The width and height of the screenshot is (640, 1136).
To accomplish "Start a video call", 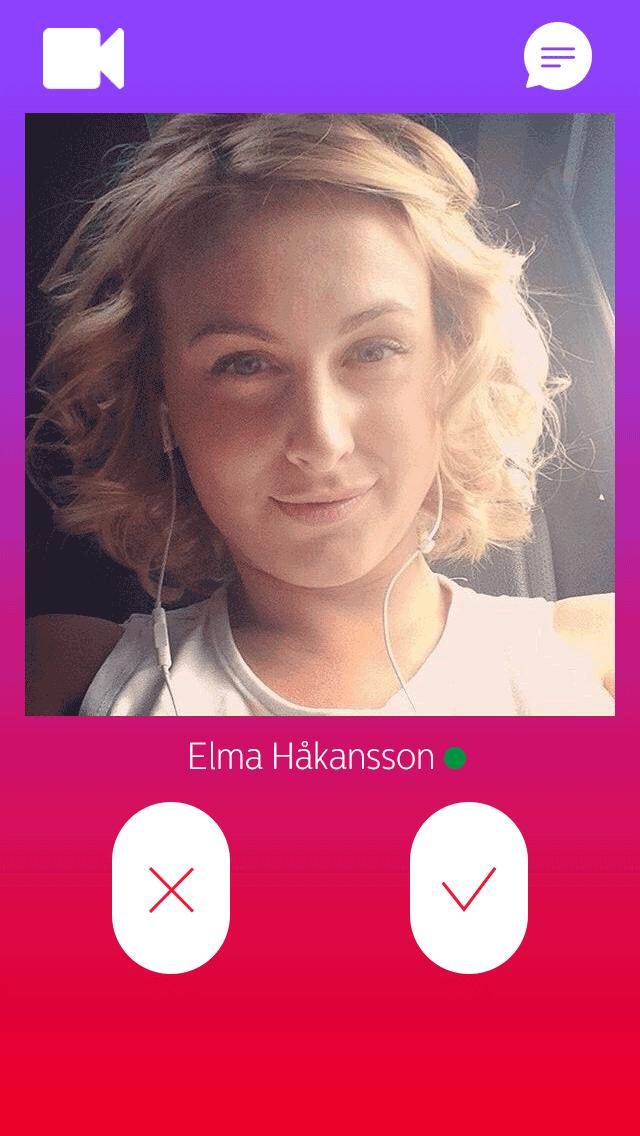I will 83,59.
